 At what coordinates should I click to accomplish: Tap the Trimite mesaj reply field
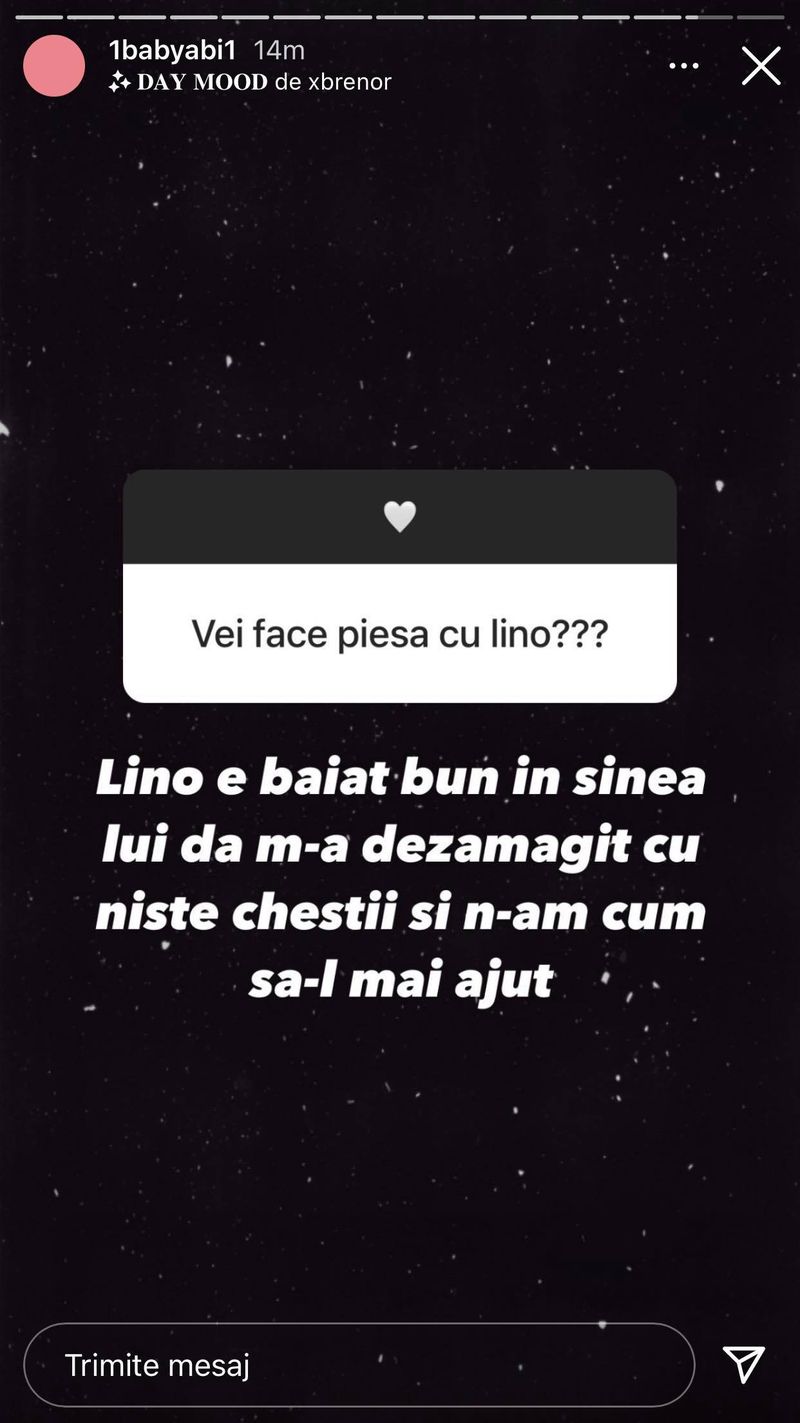point(358,1365)
